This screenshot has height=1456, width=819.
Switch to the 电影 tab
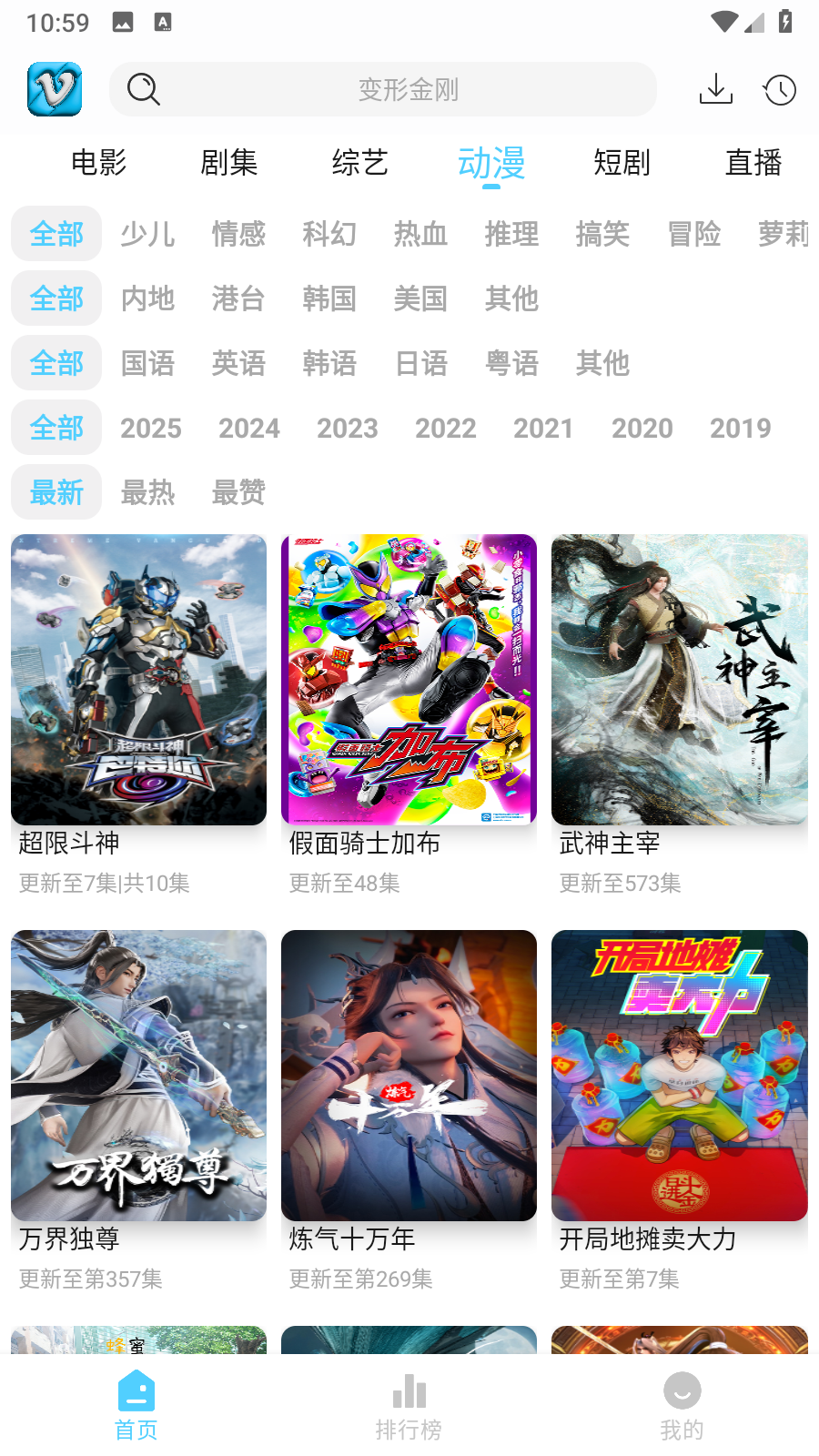coord(100,163)
